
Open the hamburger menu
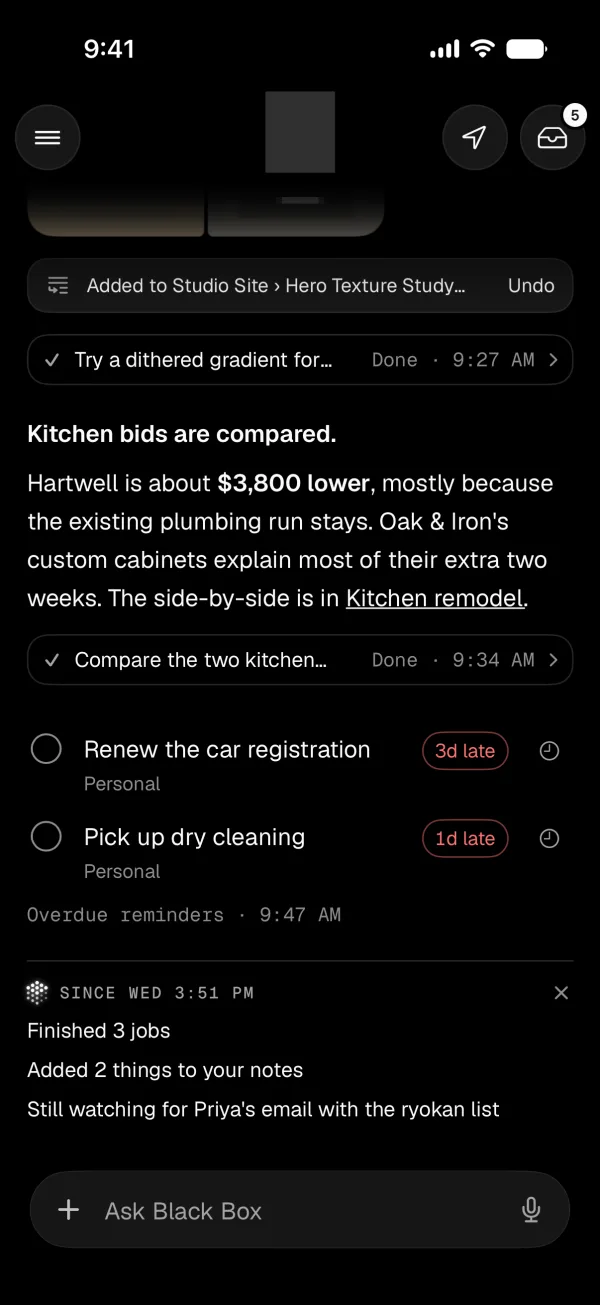[x=47, y=137]
